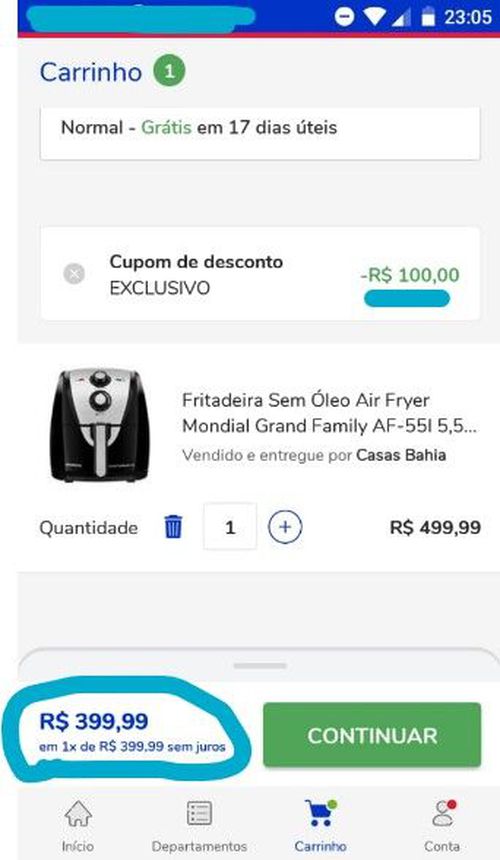
Task: Expand the order summary handle
Action: [x=260, y=666]
